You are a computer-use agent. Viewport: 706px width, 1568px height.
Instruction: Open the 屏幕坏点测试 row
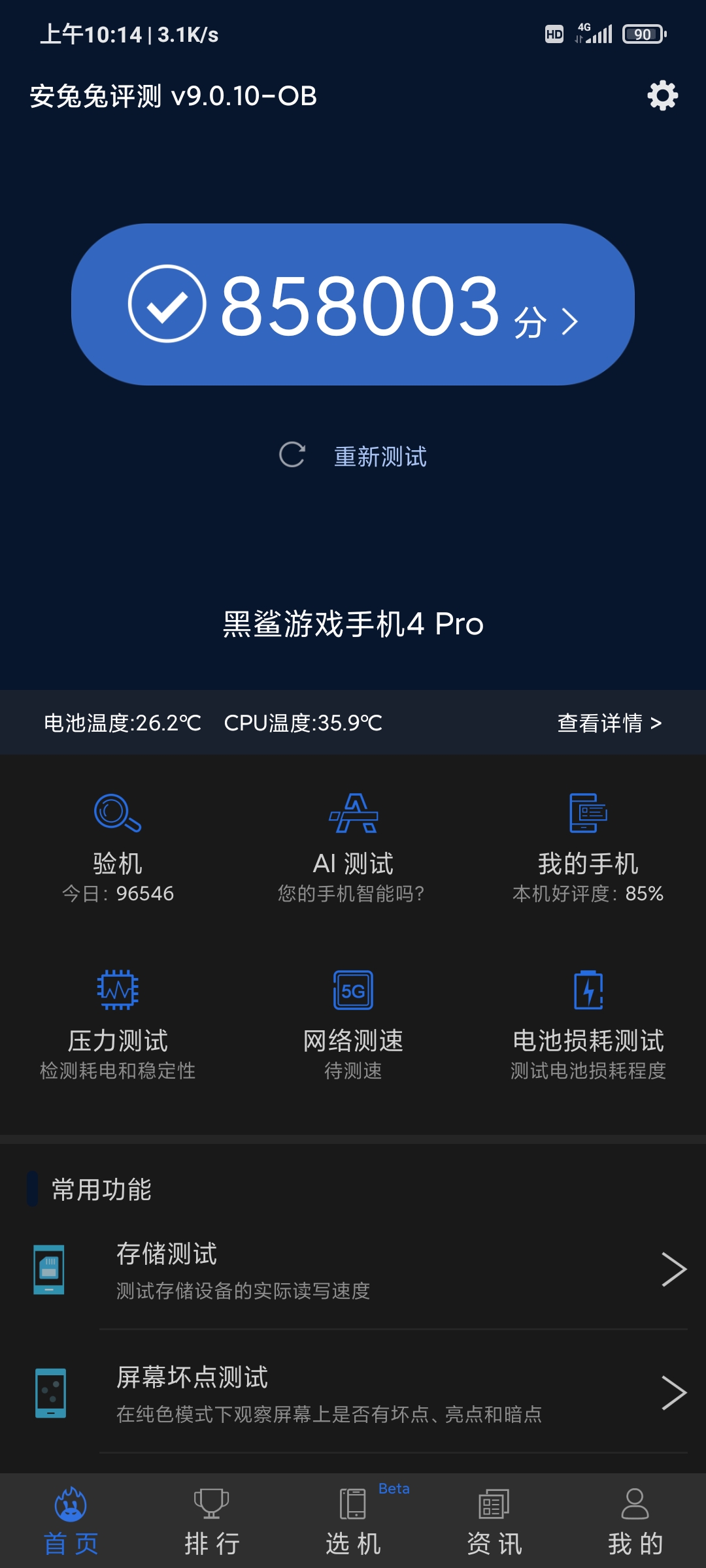pos(353,1392)
